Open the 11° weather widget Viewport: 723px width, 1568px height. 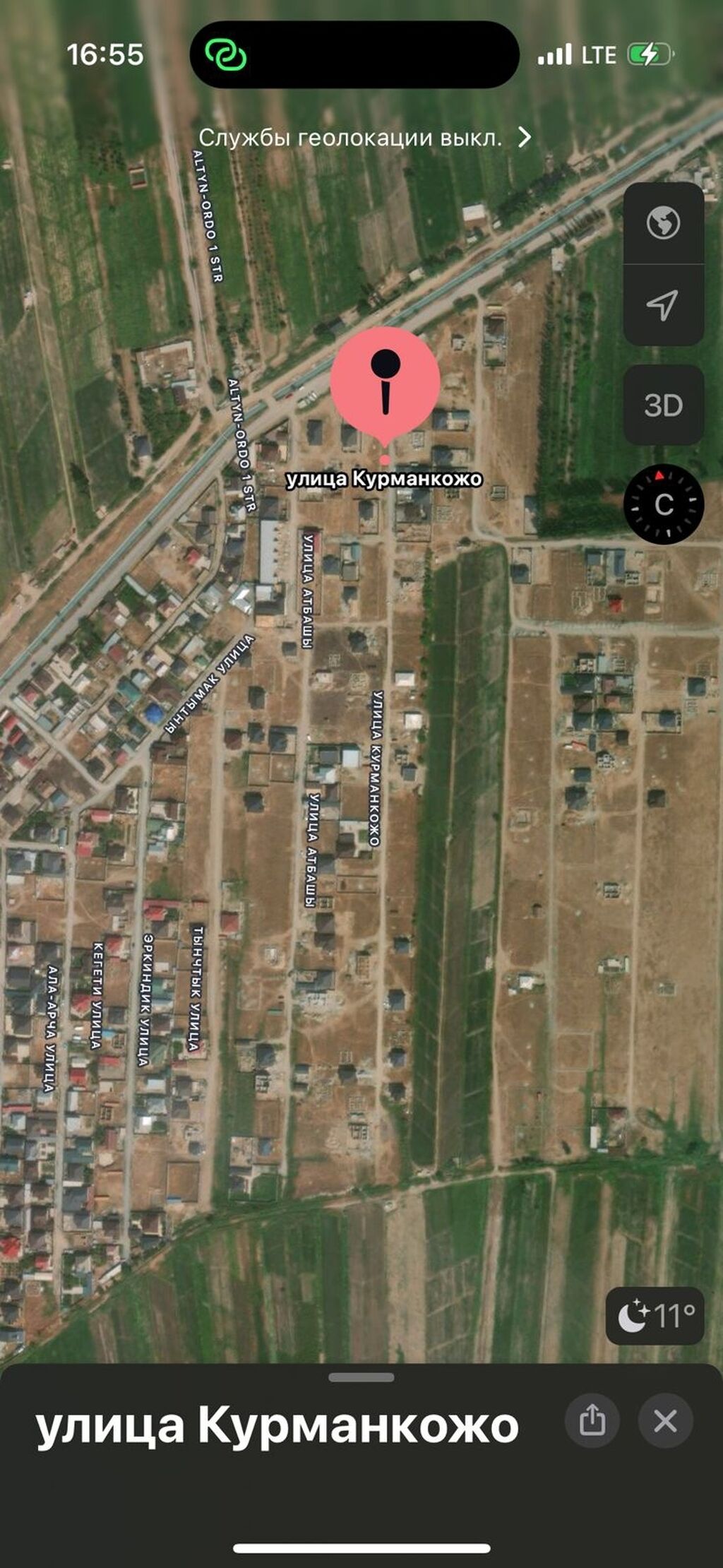655,1315
